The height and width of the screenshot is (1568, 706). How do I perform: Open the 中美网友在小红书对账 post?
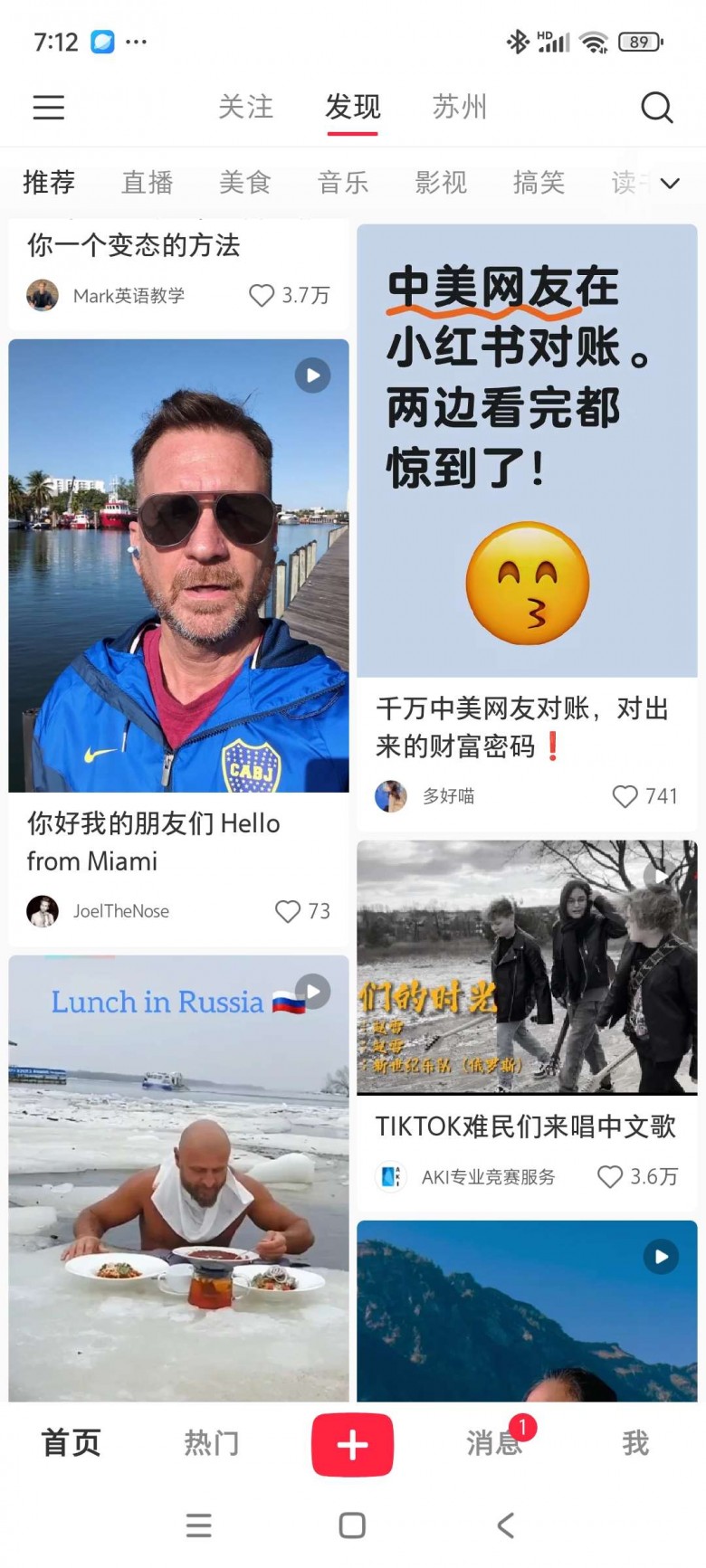pyautogui.click(x=527, y=451)
